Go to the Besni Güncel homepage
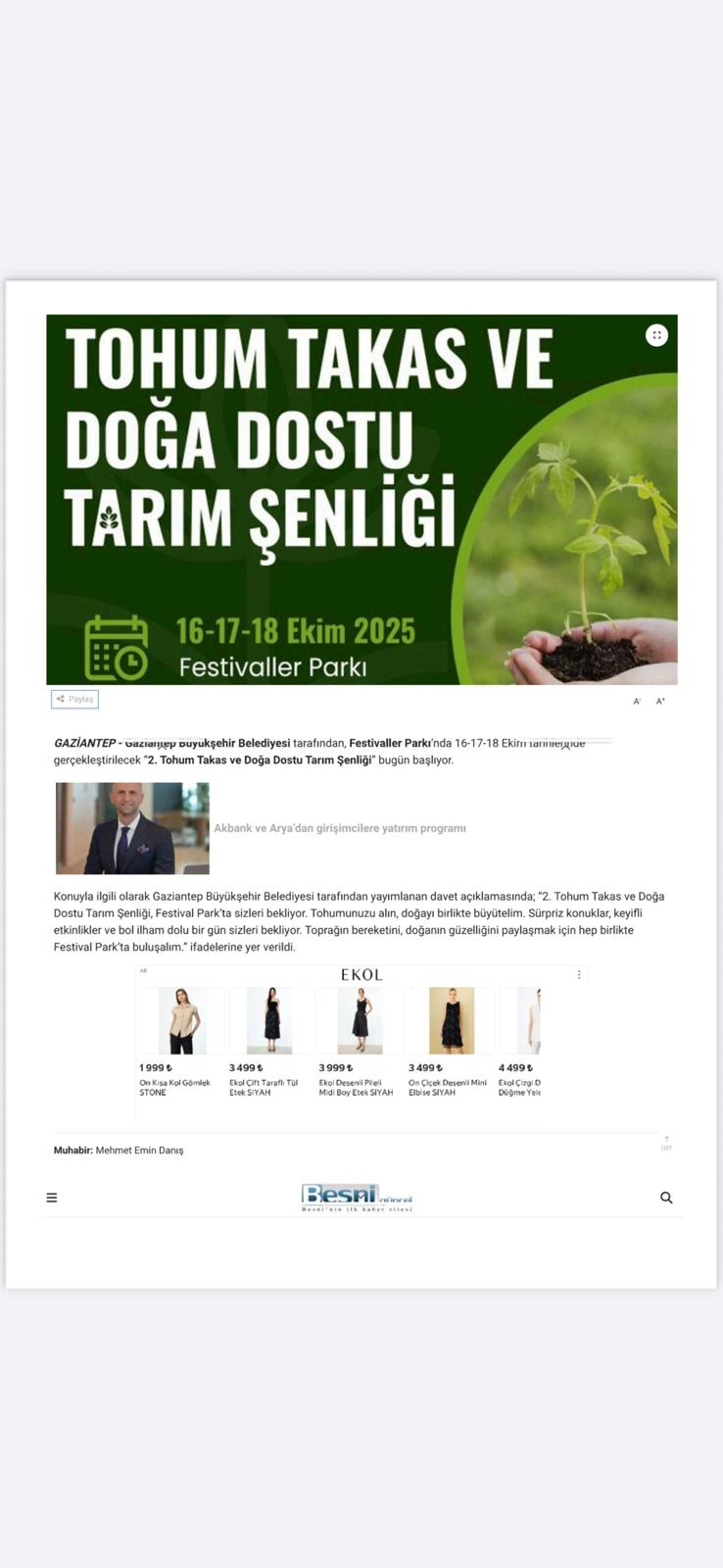Image resolution: width=723 pixels, height=1568 pixels. click(x=357, y=1197)
